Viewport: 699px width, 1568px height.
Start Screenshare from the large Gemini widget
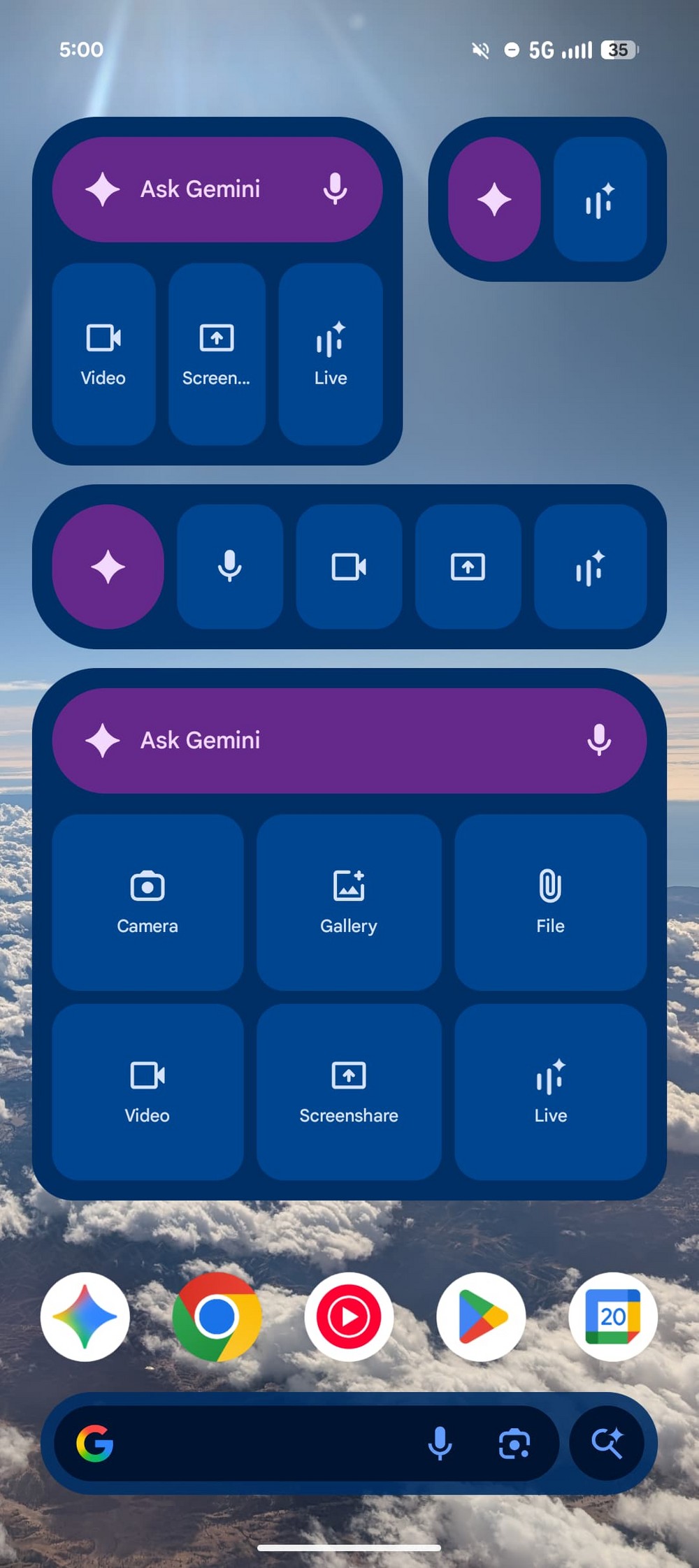click(x=349, y=1092)
